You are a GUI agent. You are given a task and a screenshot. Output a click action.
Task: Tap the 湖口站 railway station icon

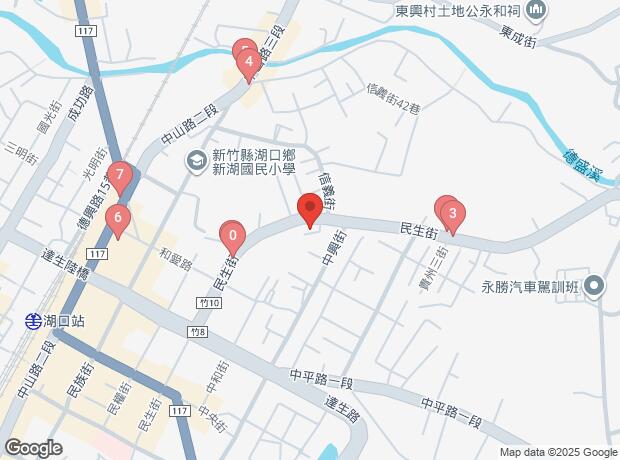click(x=33, y=321)
